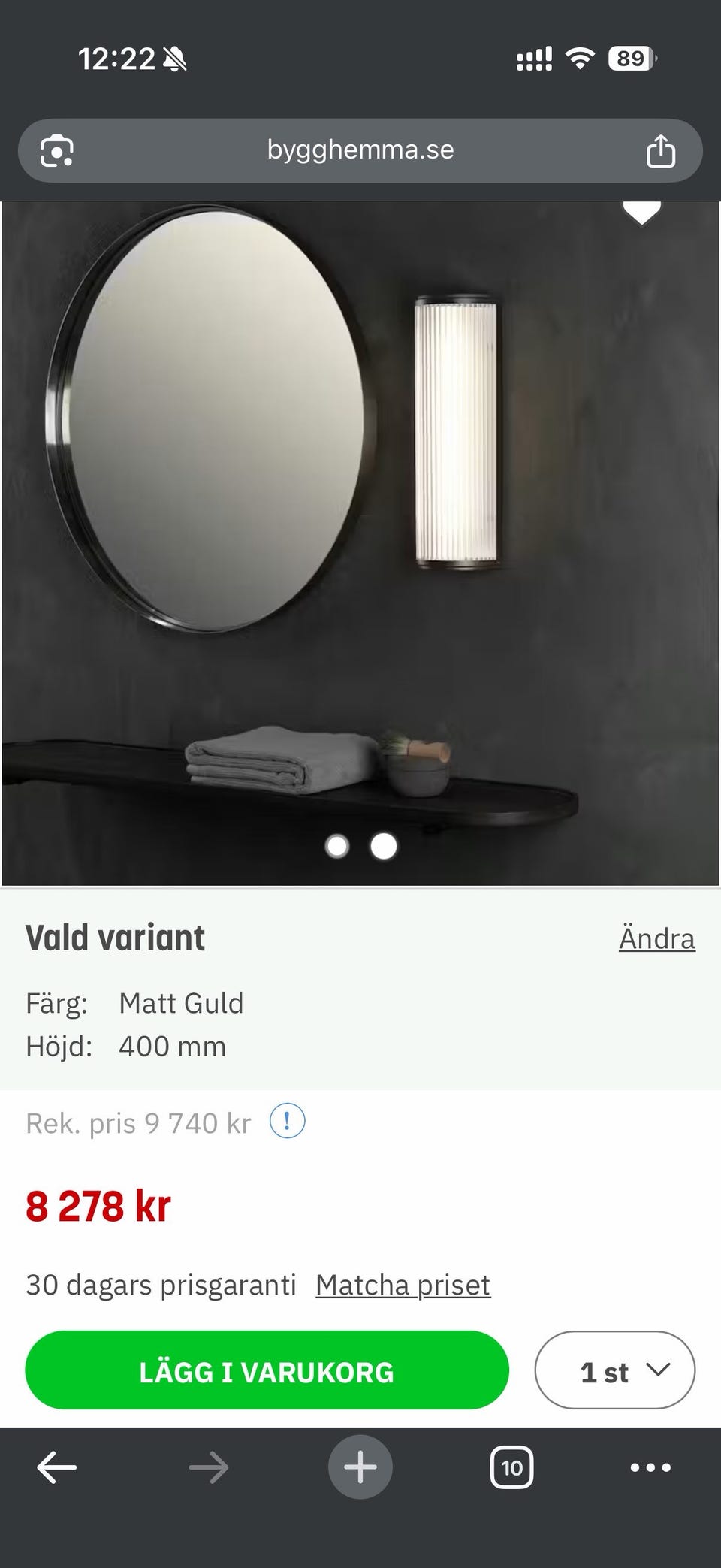The image size is (721, 1568).
Task: Open the tab switcher showing 10 tabs
Action: pos(510,1467)
